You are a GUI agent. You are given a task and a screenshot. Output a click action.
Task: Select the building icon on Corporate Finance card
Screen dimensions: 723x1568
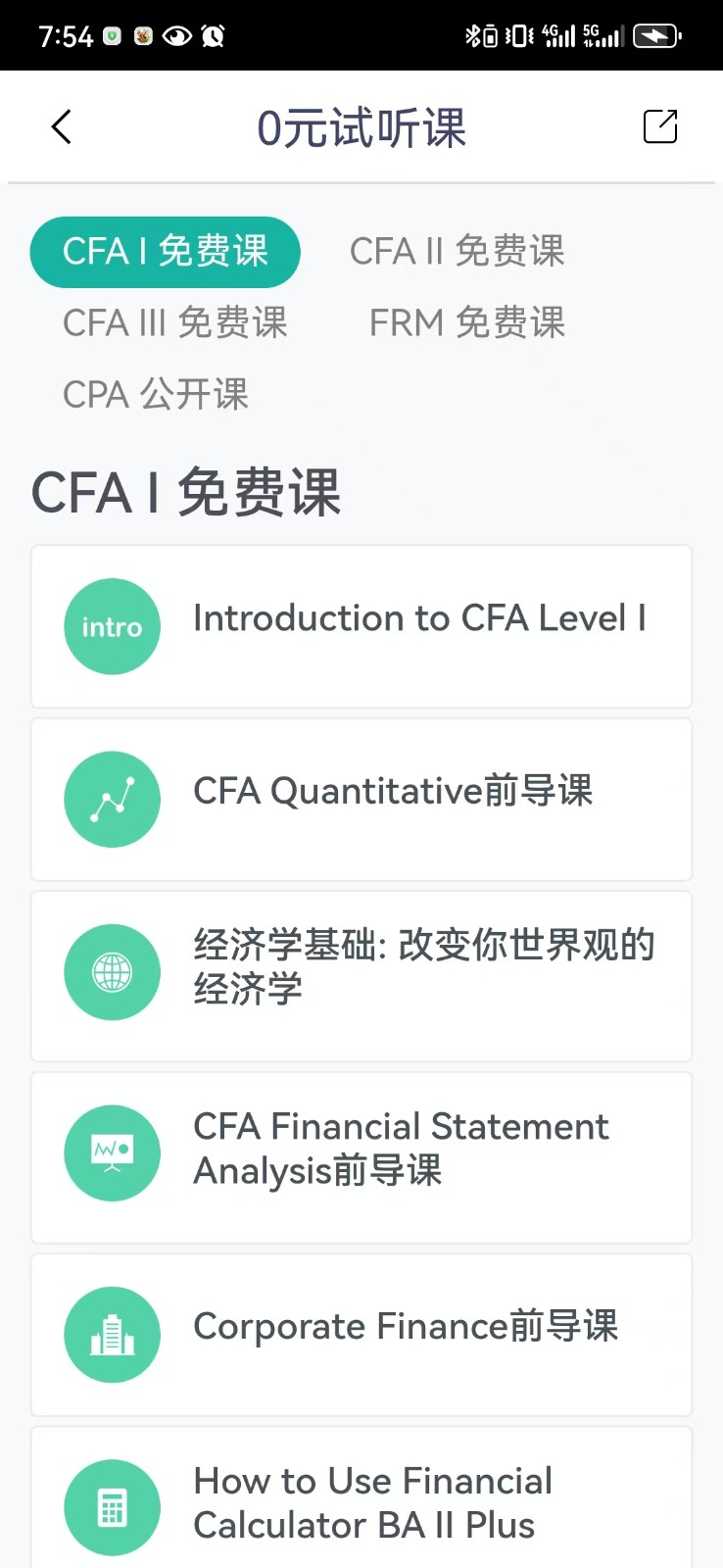coord(112,1335)
